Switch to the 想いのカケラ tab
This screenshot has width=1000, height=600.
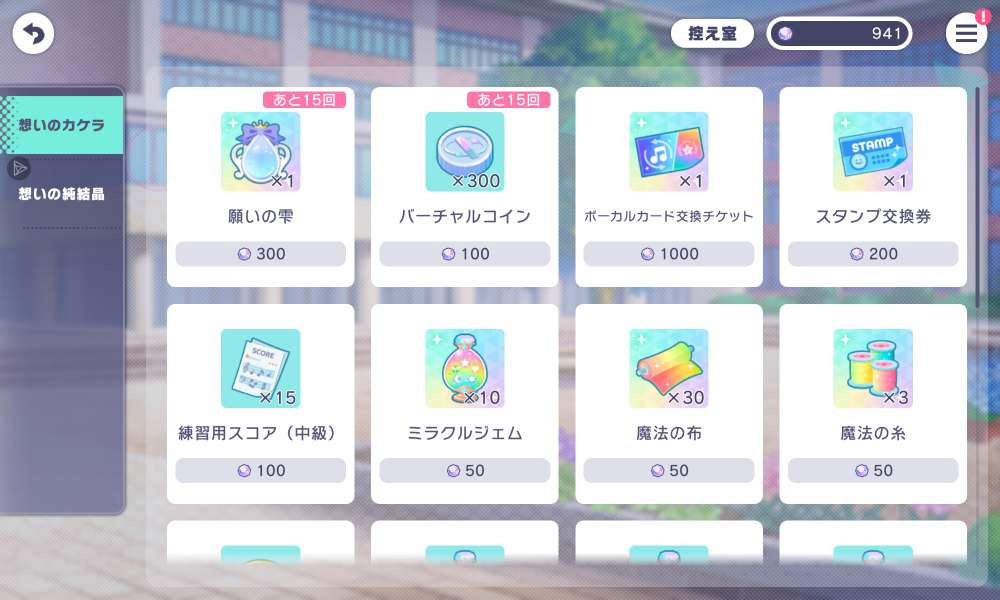tap(62, 125)
